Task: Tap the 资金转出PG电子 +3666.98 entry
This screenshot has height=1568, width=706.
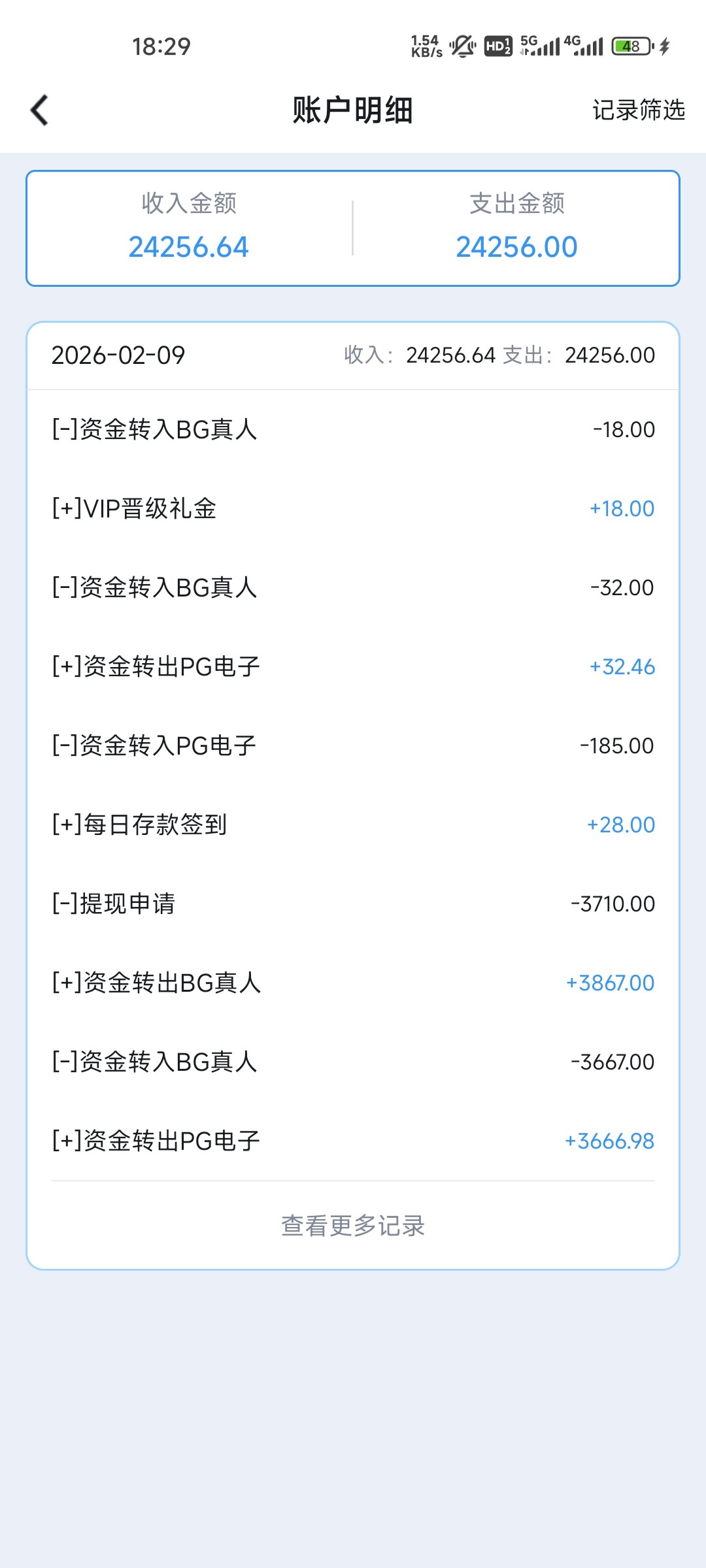Action: 353,1141
